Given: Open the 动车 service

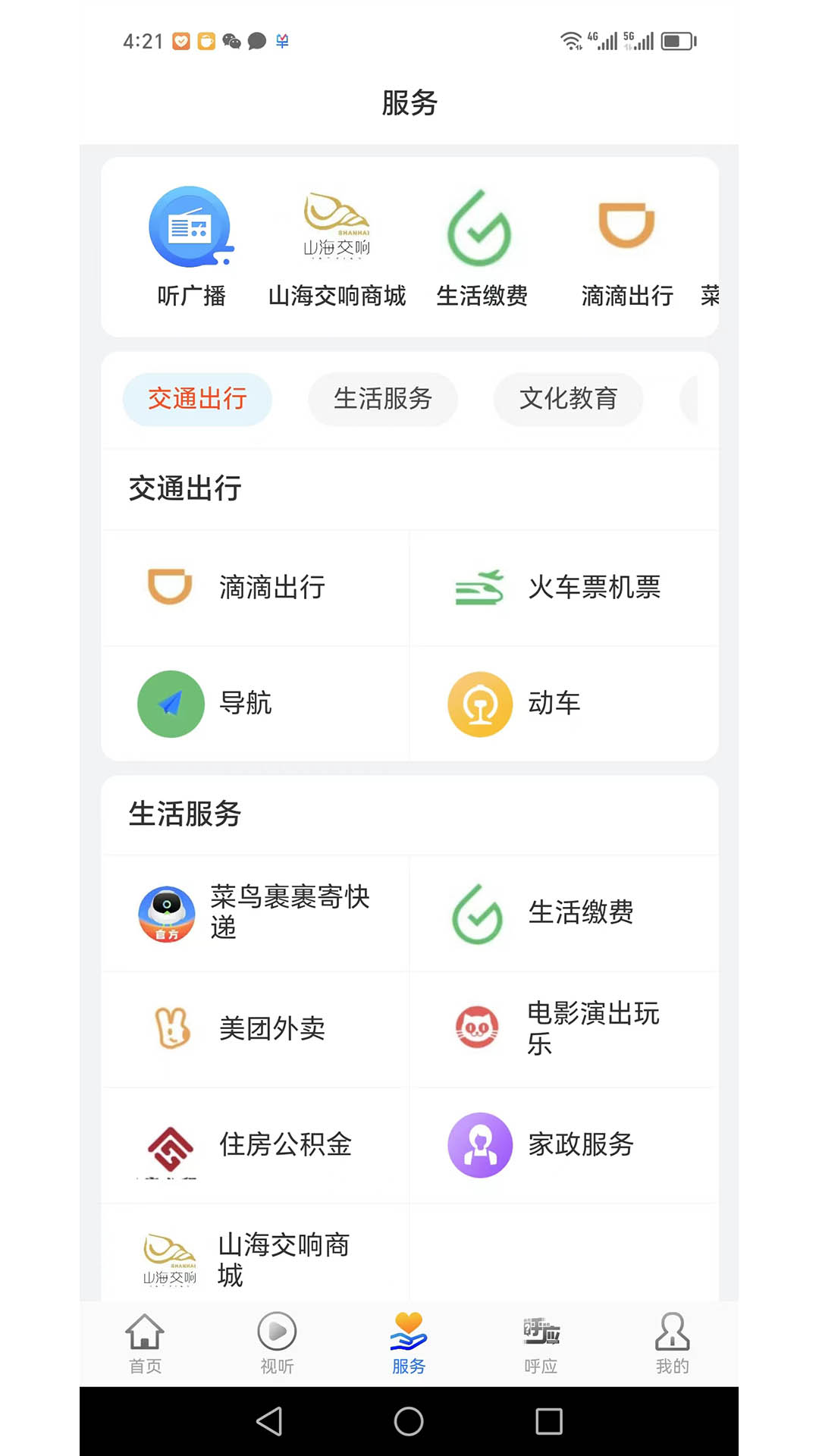Looking at the screenshot, I should [564, 704].
